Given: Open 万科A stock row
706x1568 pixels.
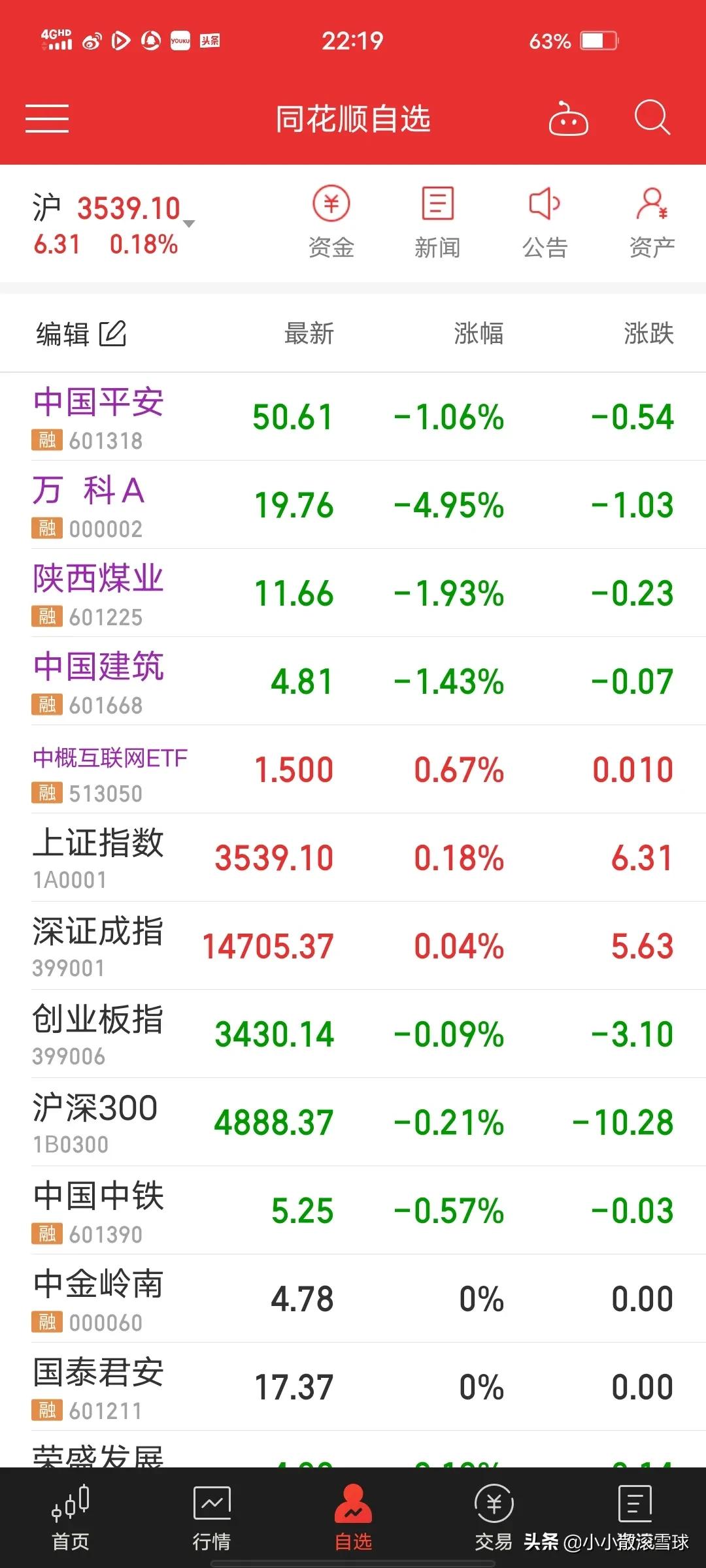Looking at the screenshot, I should 353,505.
